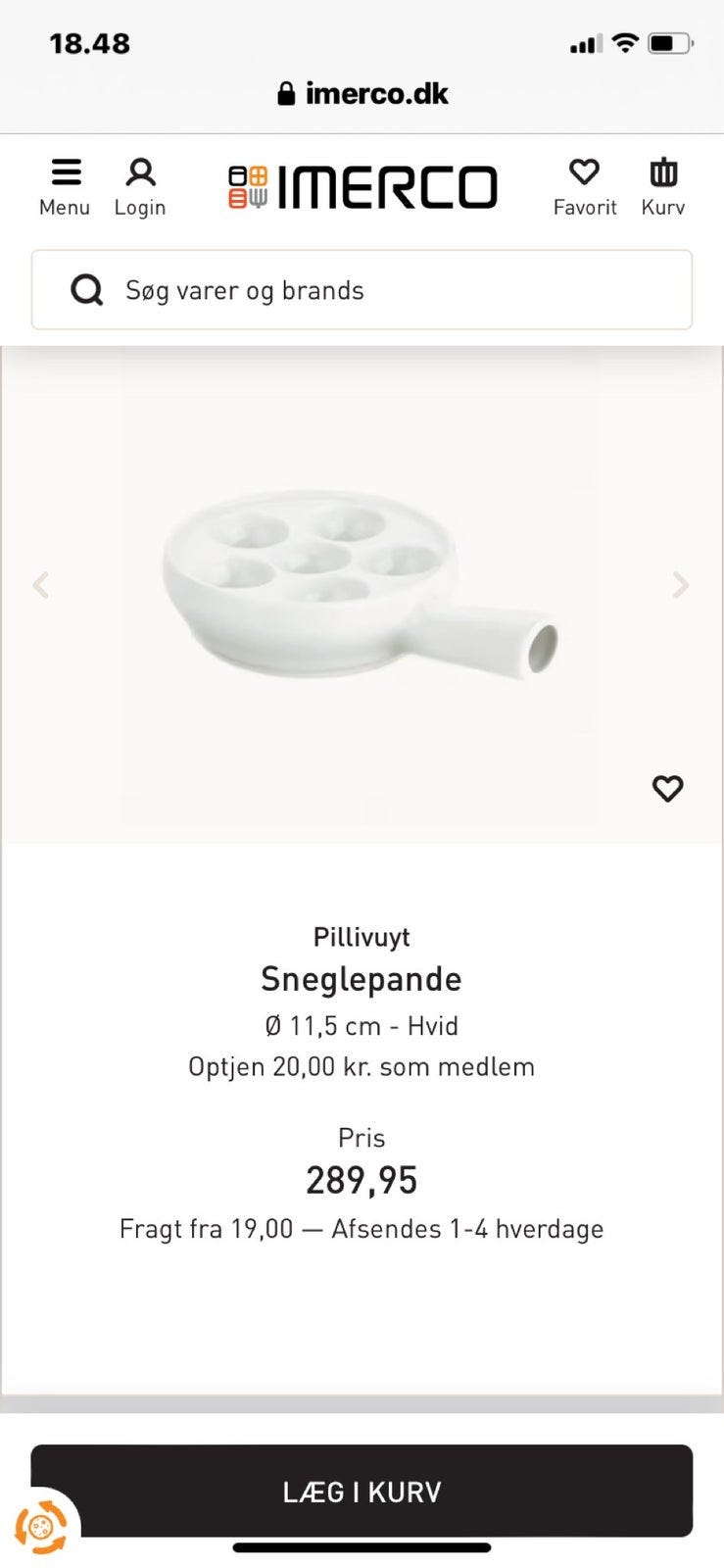Image resolution: width=724 pixels, height=1568 pixels.
Task: Open the Kurv shopping cart
Action: tap(662, 182)
